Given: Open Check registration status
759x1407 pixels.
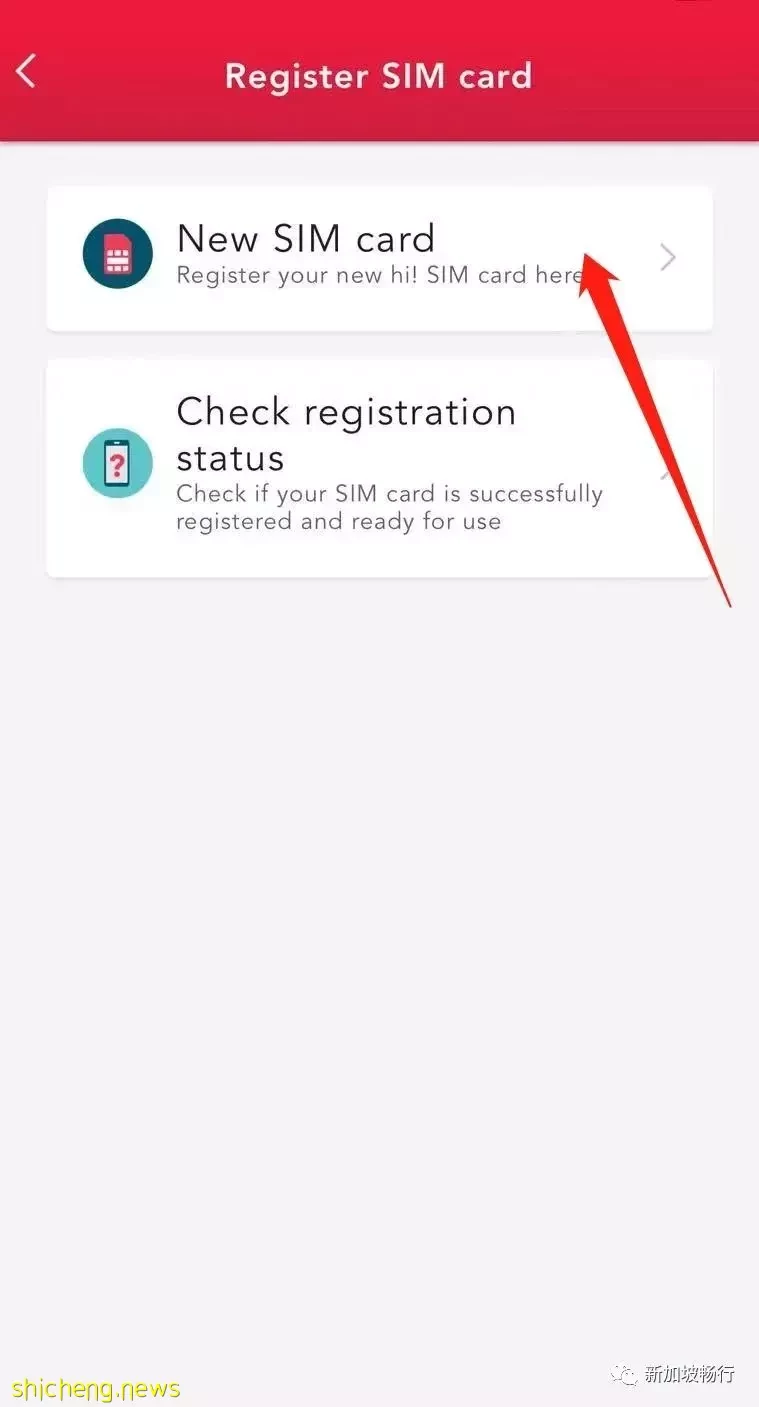Looking at the screenshot, I should pos(378,467).
